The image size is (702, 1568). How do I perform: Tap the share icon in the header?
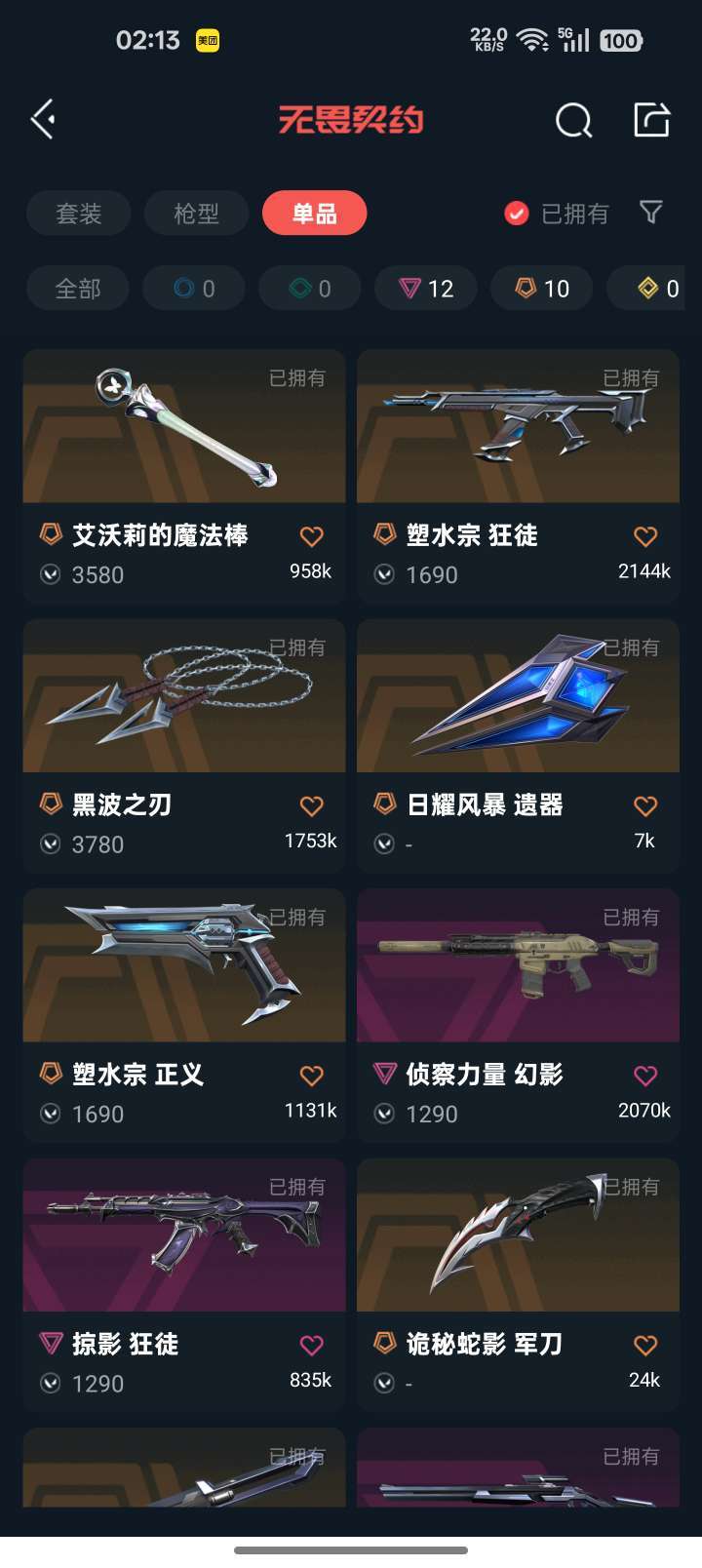pyautogui.click(x=652, y=120)
